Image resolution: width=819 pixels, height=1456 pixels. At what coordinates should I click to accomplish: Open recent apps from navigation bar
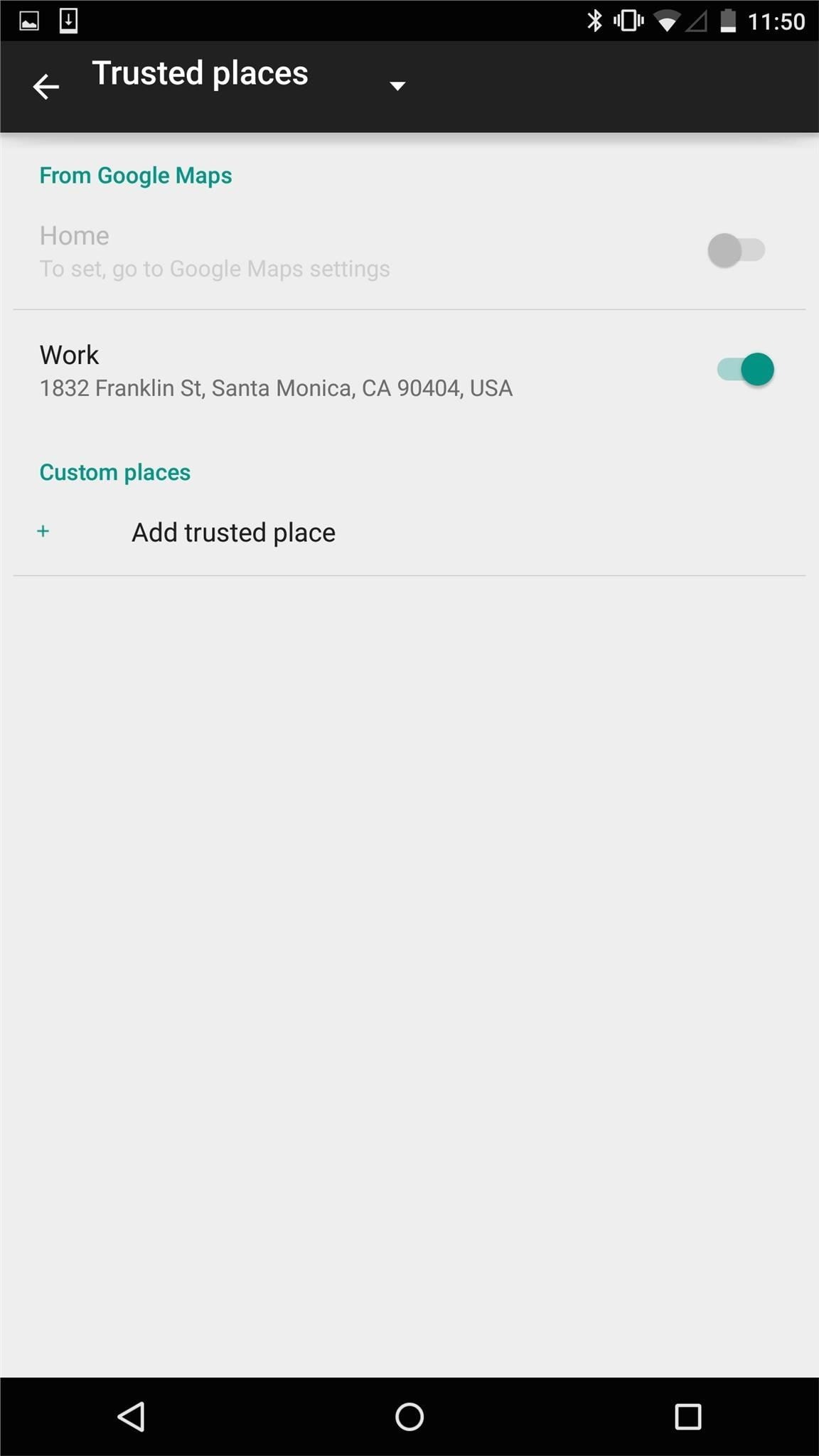pos(687,1416)
